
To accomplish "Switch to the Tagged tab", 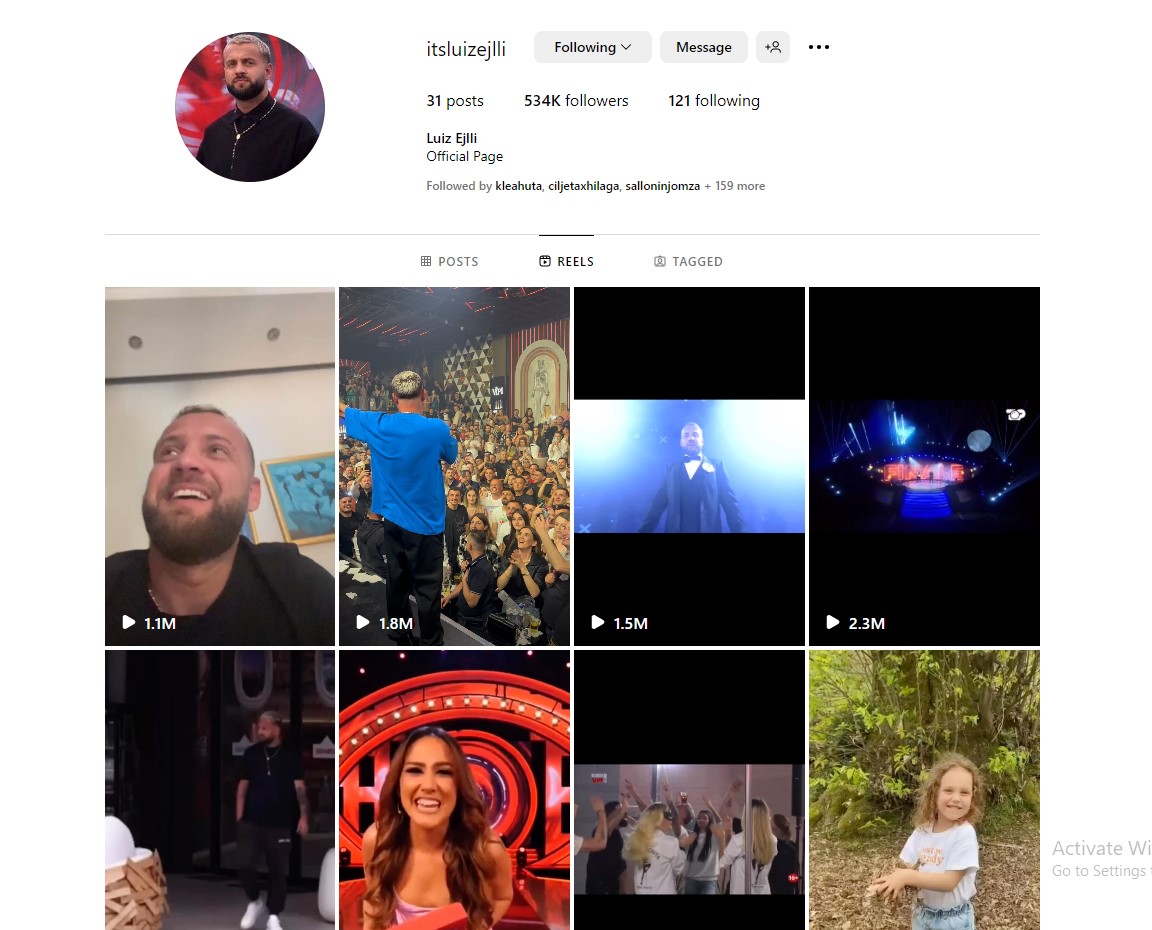I will pyautogui.click(x=688, y=261).
